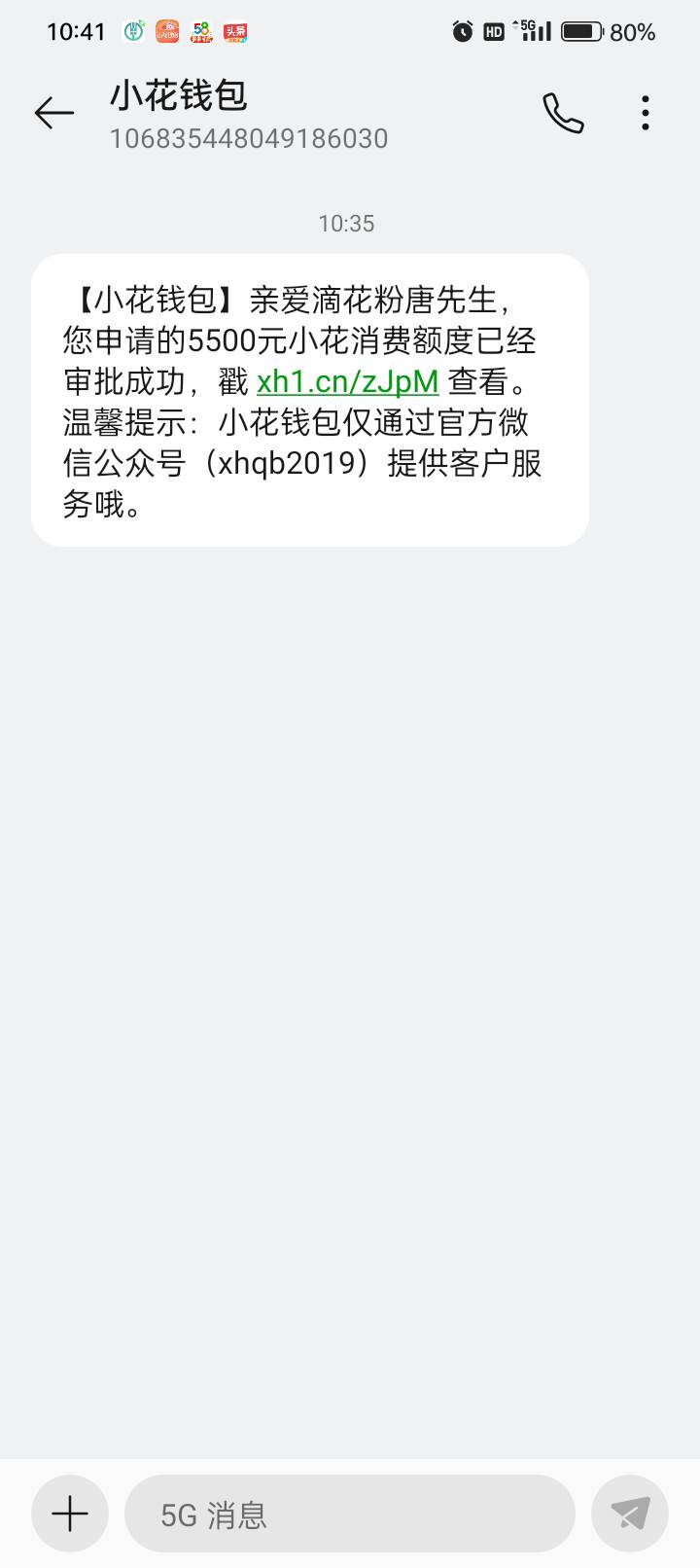Call the 小花钱包 sender
This screenshot has width=700, height=1568.
563,113
